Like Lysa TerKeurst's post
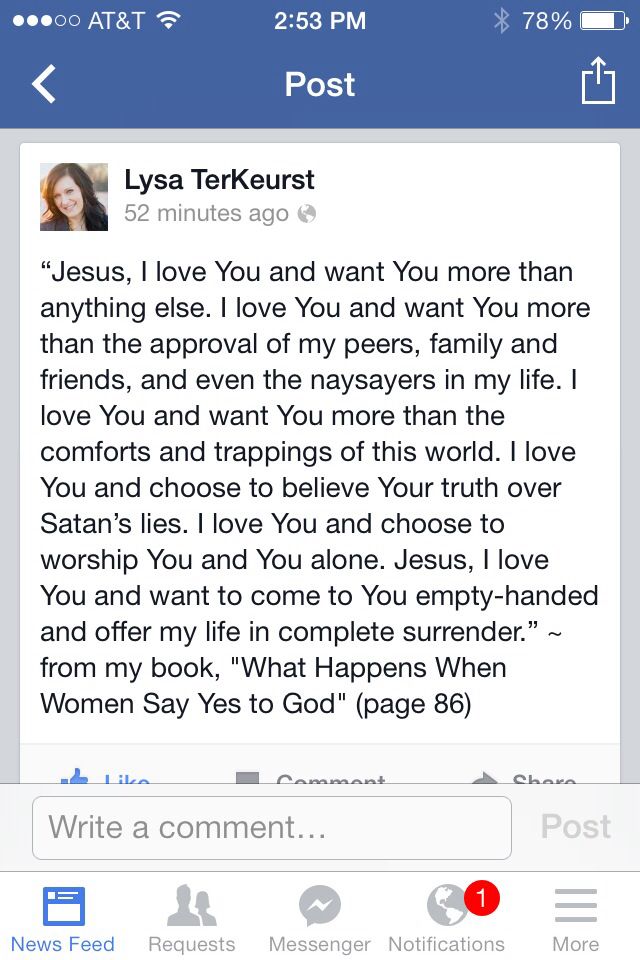Screen dimensions: 640x960 pyautogui.click(x=105, y=777)
